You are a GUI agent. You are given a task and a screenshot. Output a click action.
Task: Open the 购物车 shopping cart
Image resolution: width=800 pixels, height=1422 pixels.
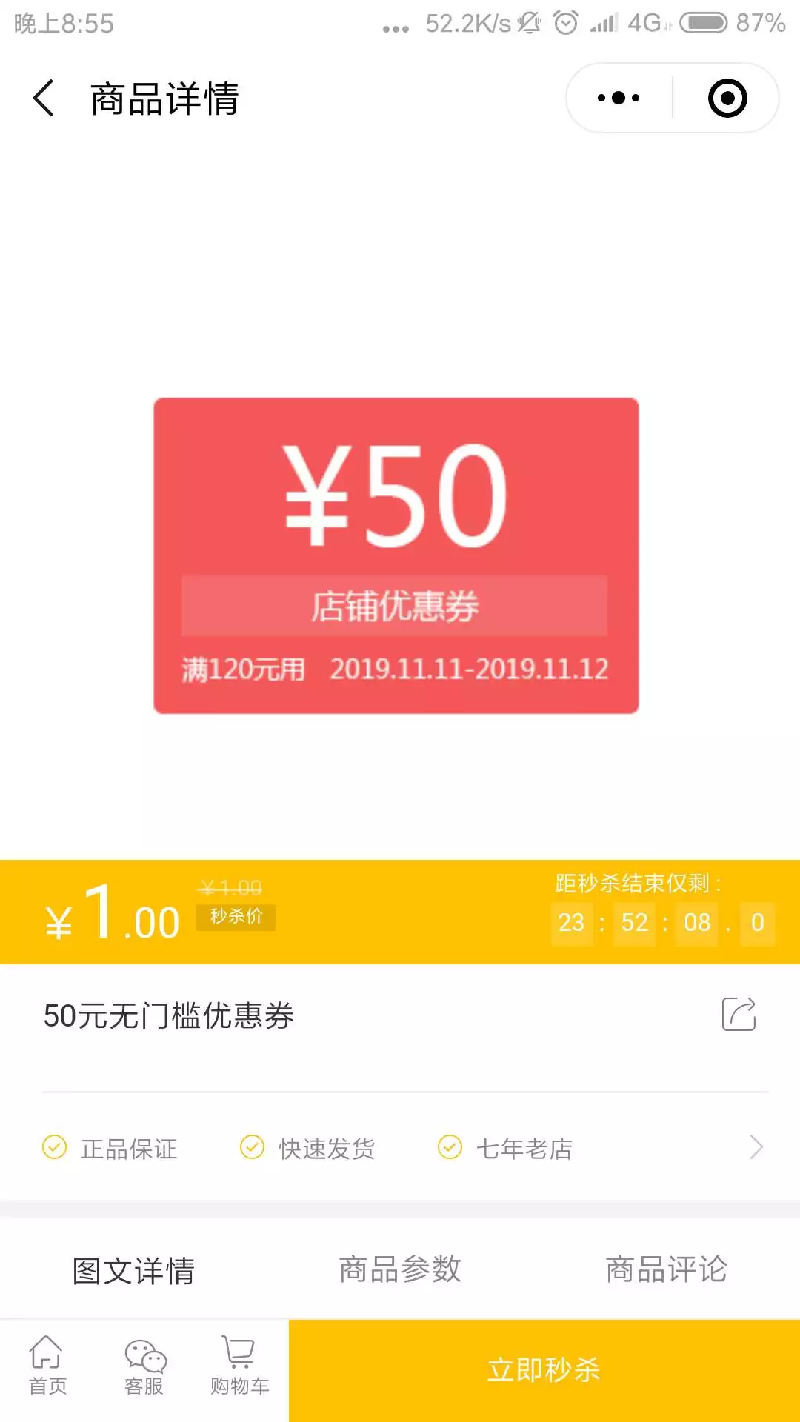(239, 1368)
